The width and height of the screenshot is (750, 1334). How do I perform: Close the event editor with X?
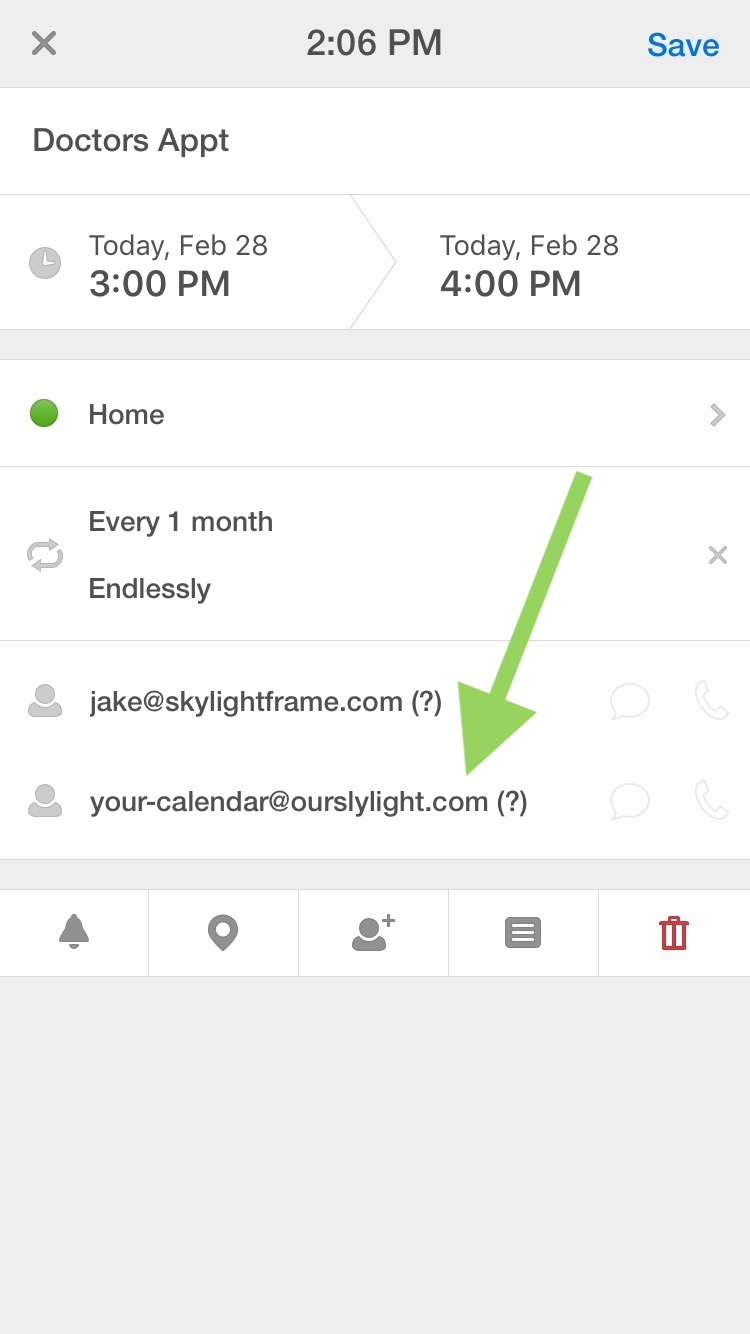click(44, 43)
